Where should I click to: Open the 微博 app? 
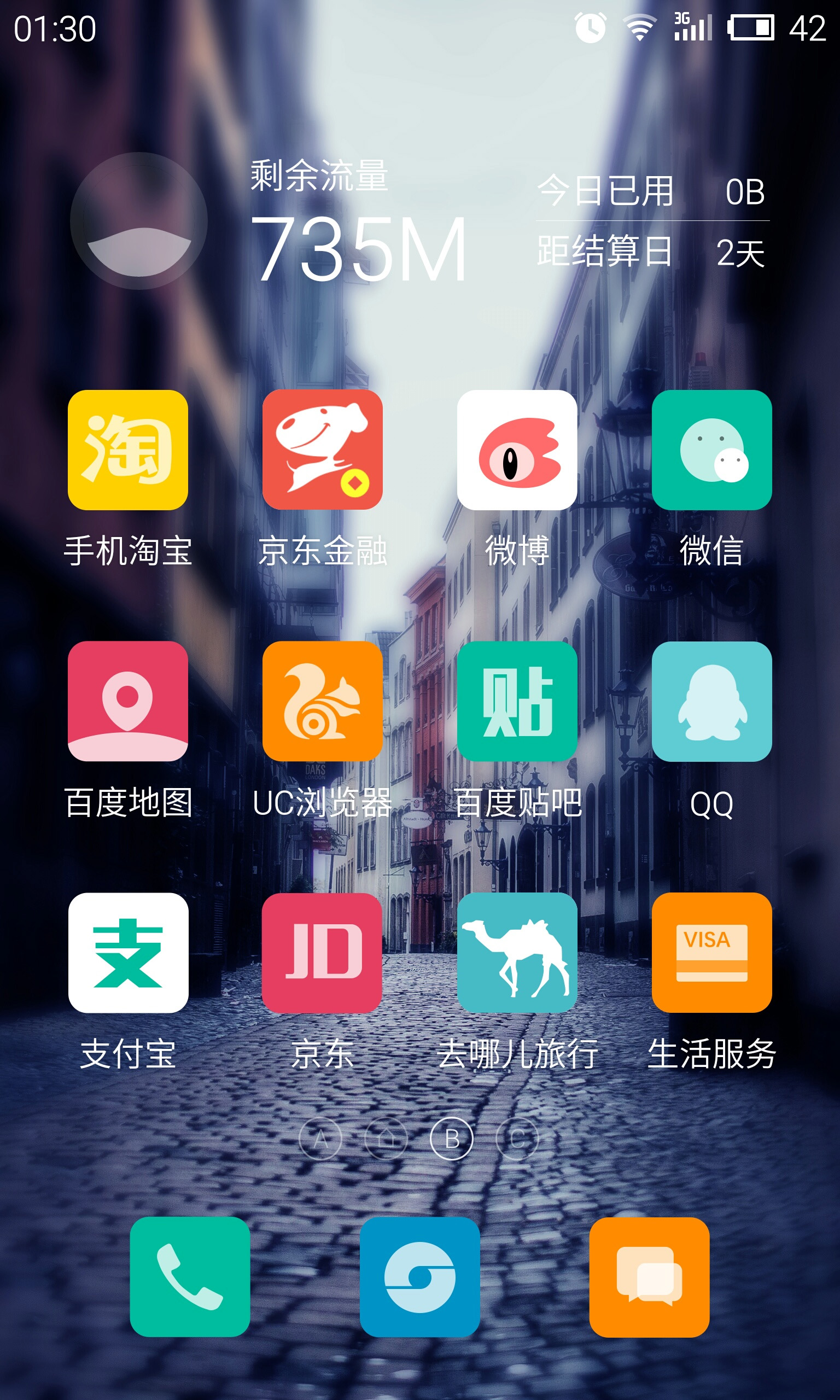coord(517,450)
